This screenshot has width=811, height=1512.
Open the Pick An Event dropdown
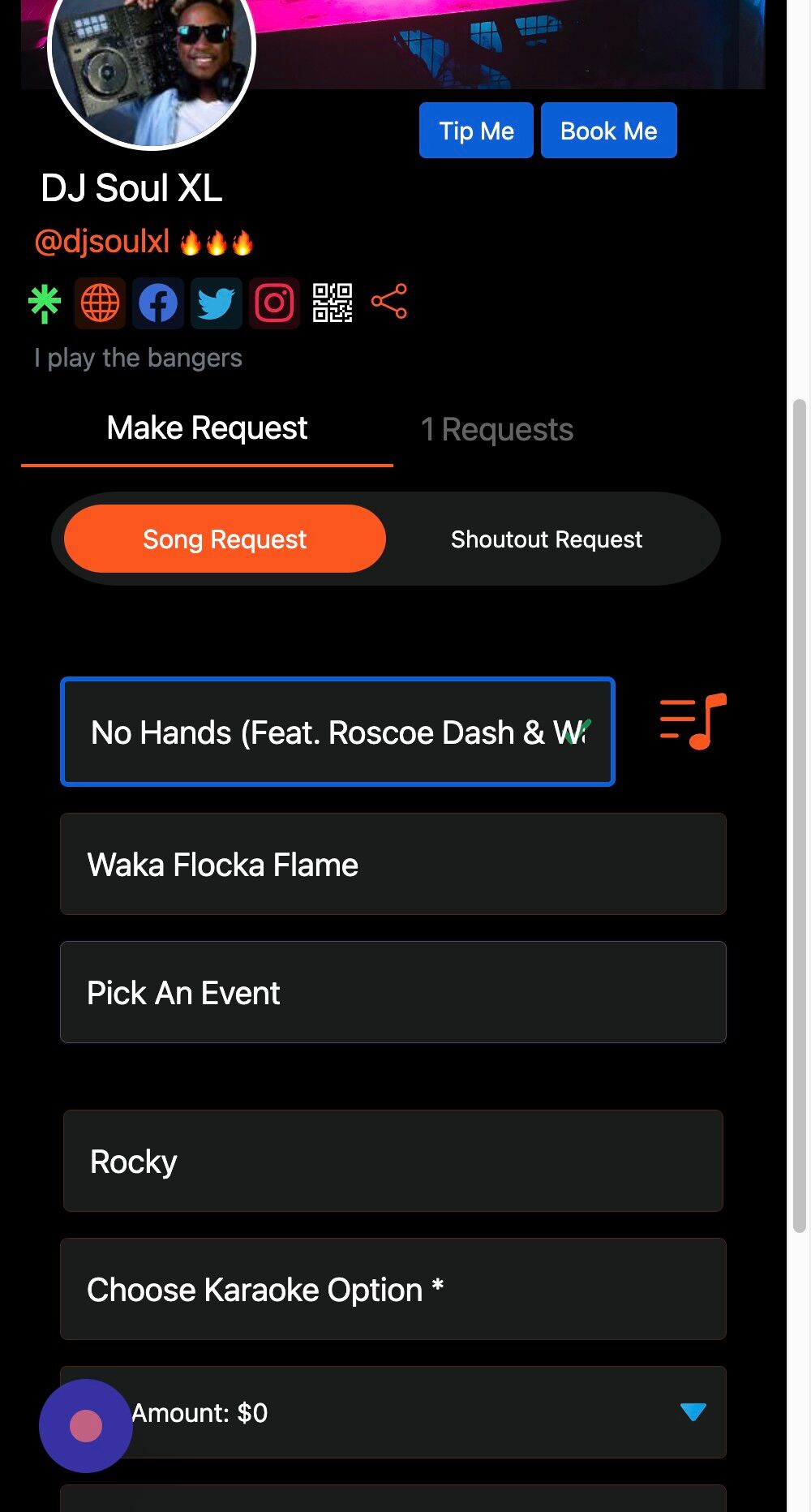pos(393,993)
